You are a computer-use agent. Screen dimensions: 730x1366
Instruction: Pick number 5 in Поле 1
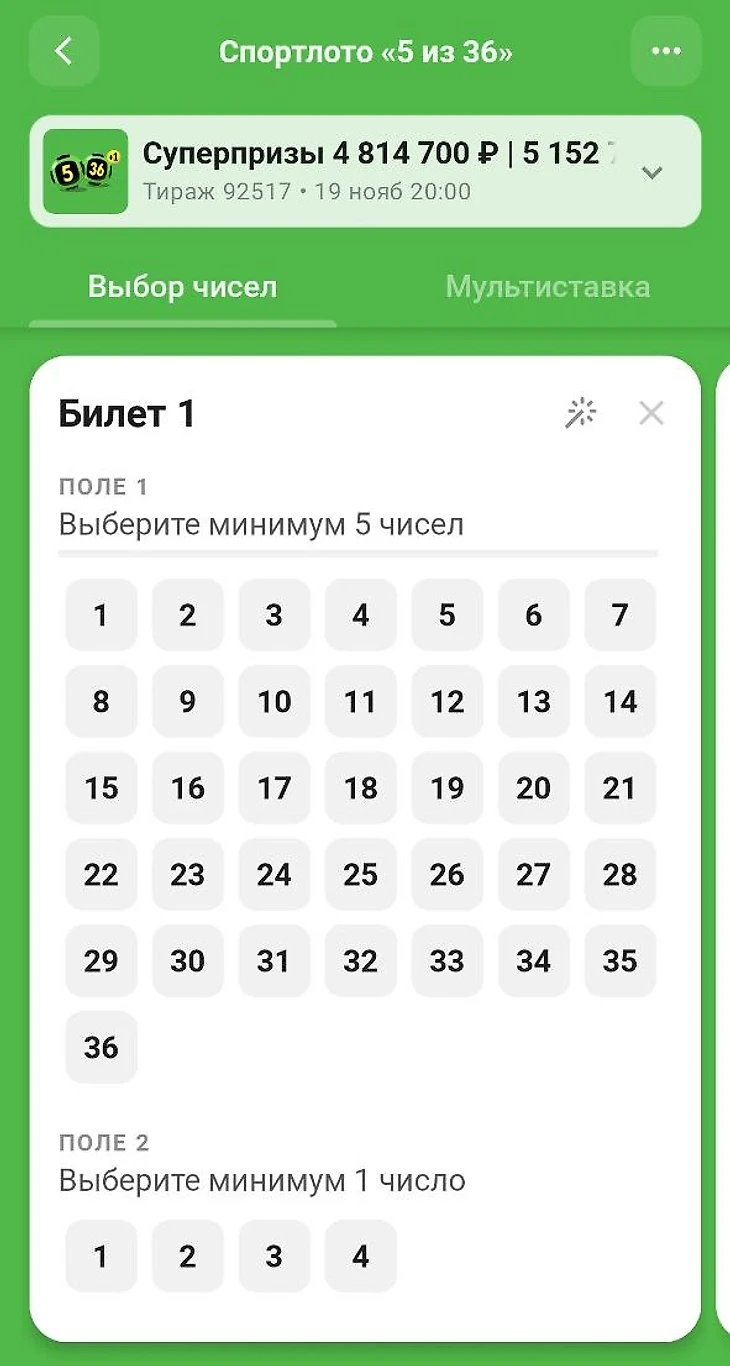(x=447, y=615)
